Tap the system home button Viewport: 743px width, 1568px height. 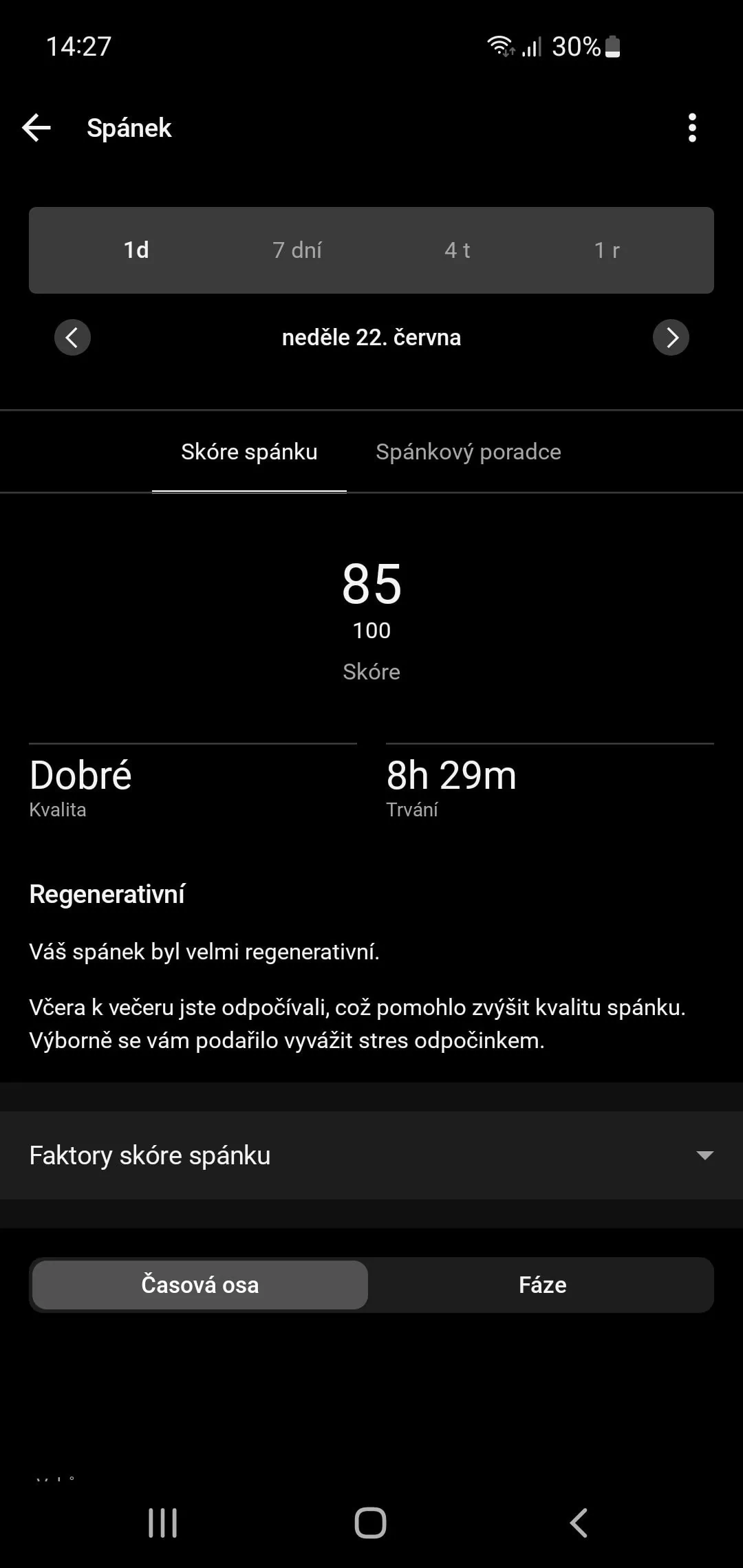(x=371, y=1523)
